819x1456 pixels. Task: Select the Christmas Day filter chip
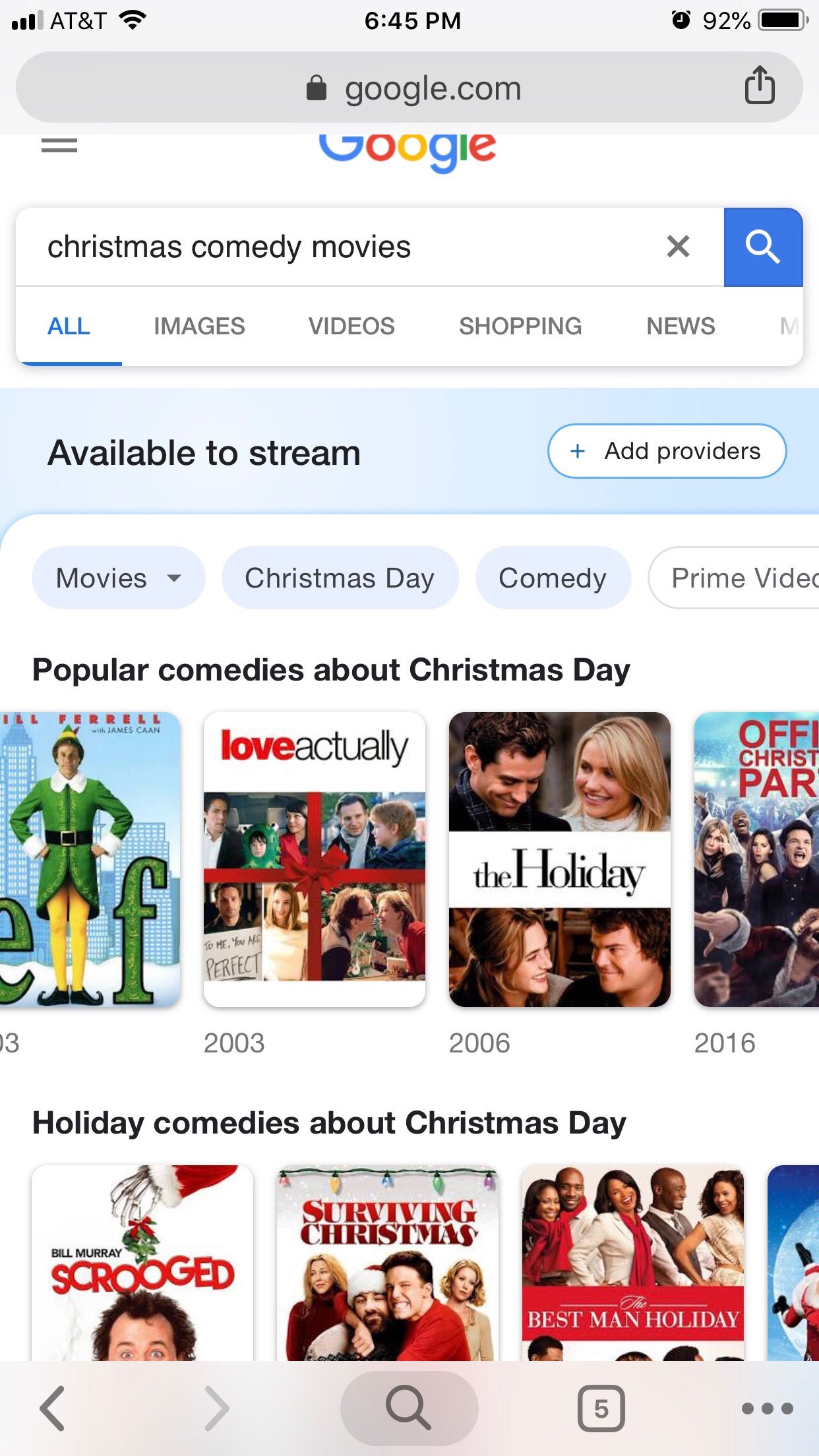click(340, 578)
